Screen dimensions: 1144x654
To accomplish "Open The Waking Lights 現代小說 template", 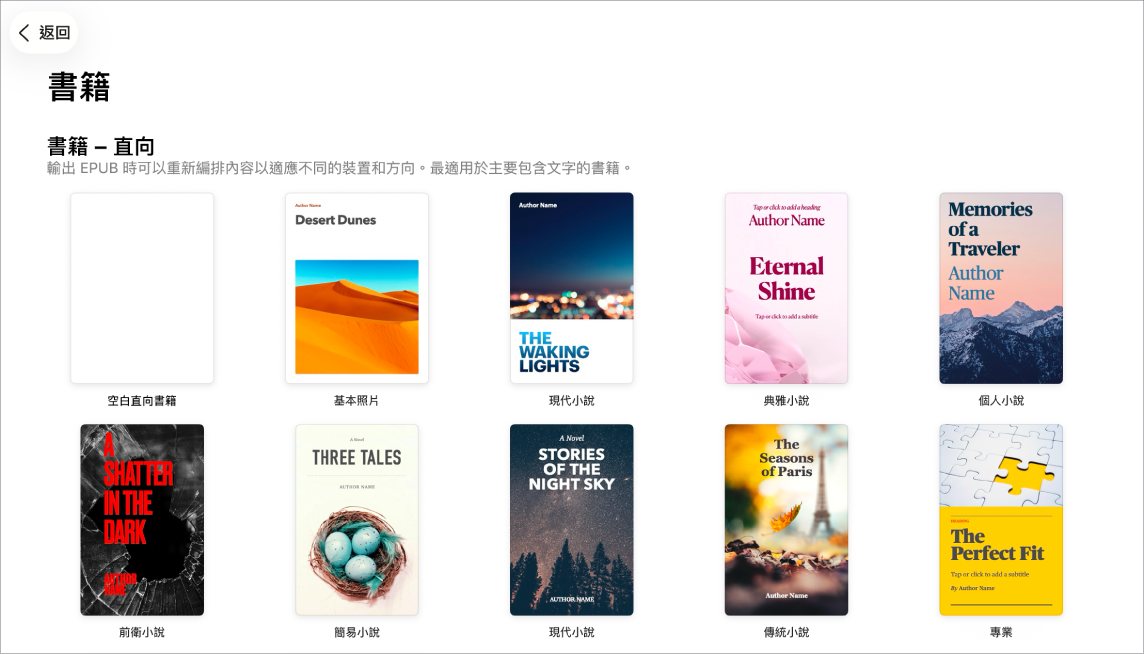I will pyautogui.click(x=571, y=288).
